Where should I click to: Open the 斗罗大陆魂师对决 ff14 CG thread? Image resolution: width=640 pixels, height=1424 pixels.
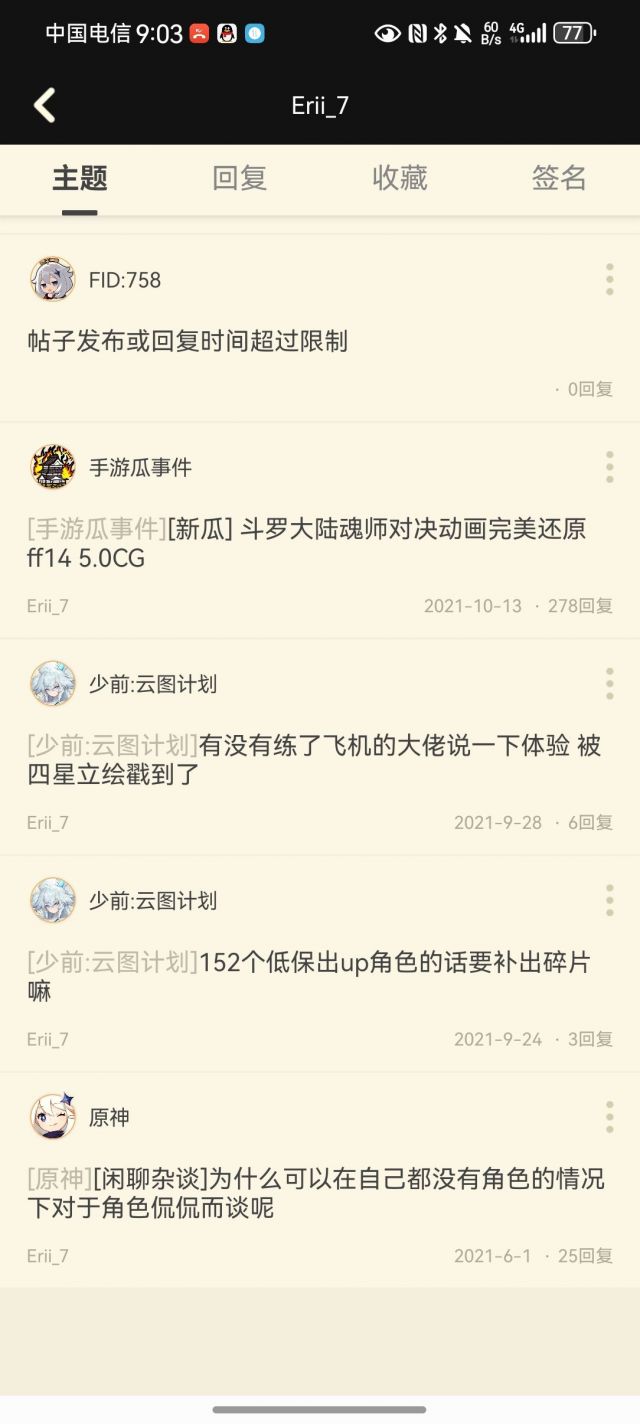coord(306,543)
